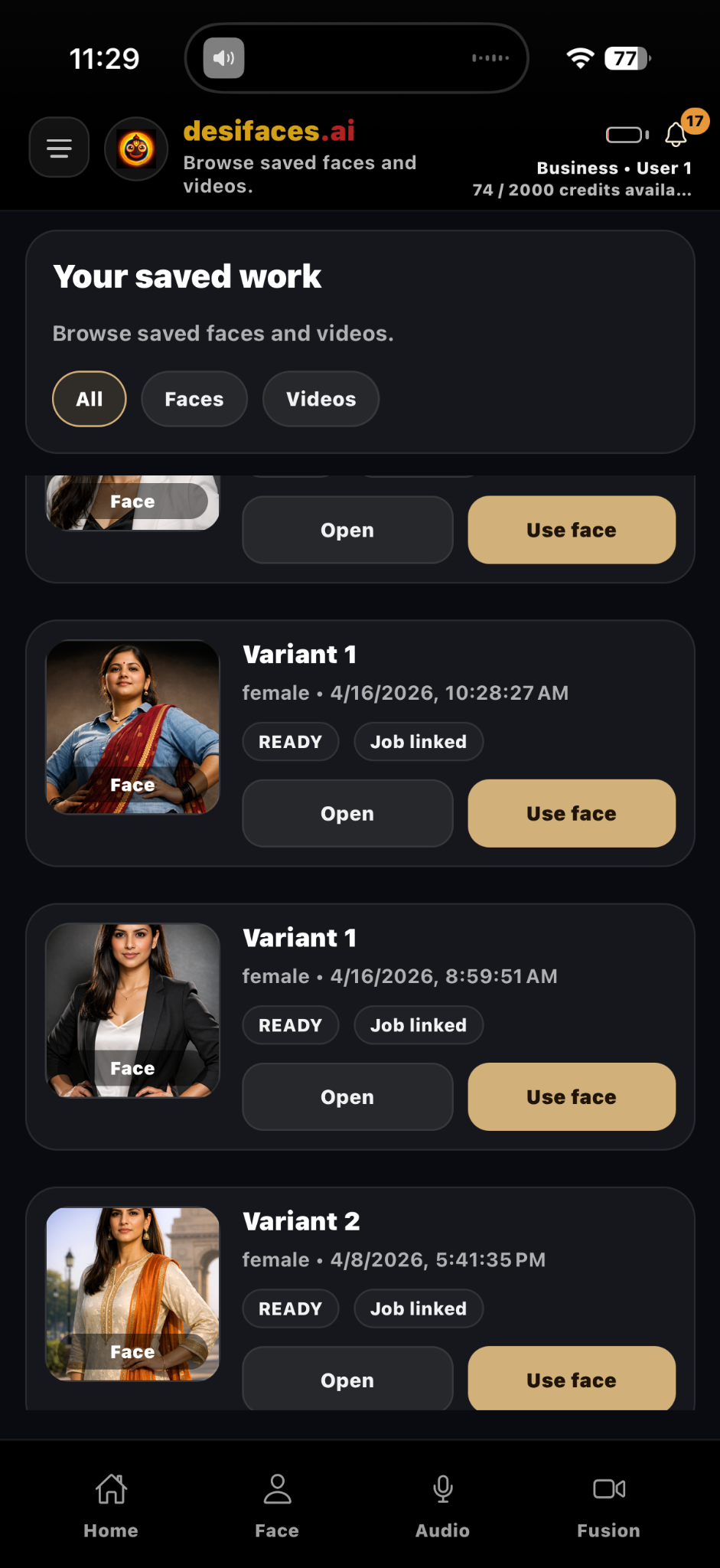The height and width of the screenshot is (1568, 720).
Task: Tap the Face thumbnail showing the red saree
Action: coord(132,726)
